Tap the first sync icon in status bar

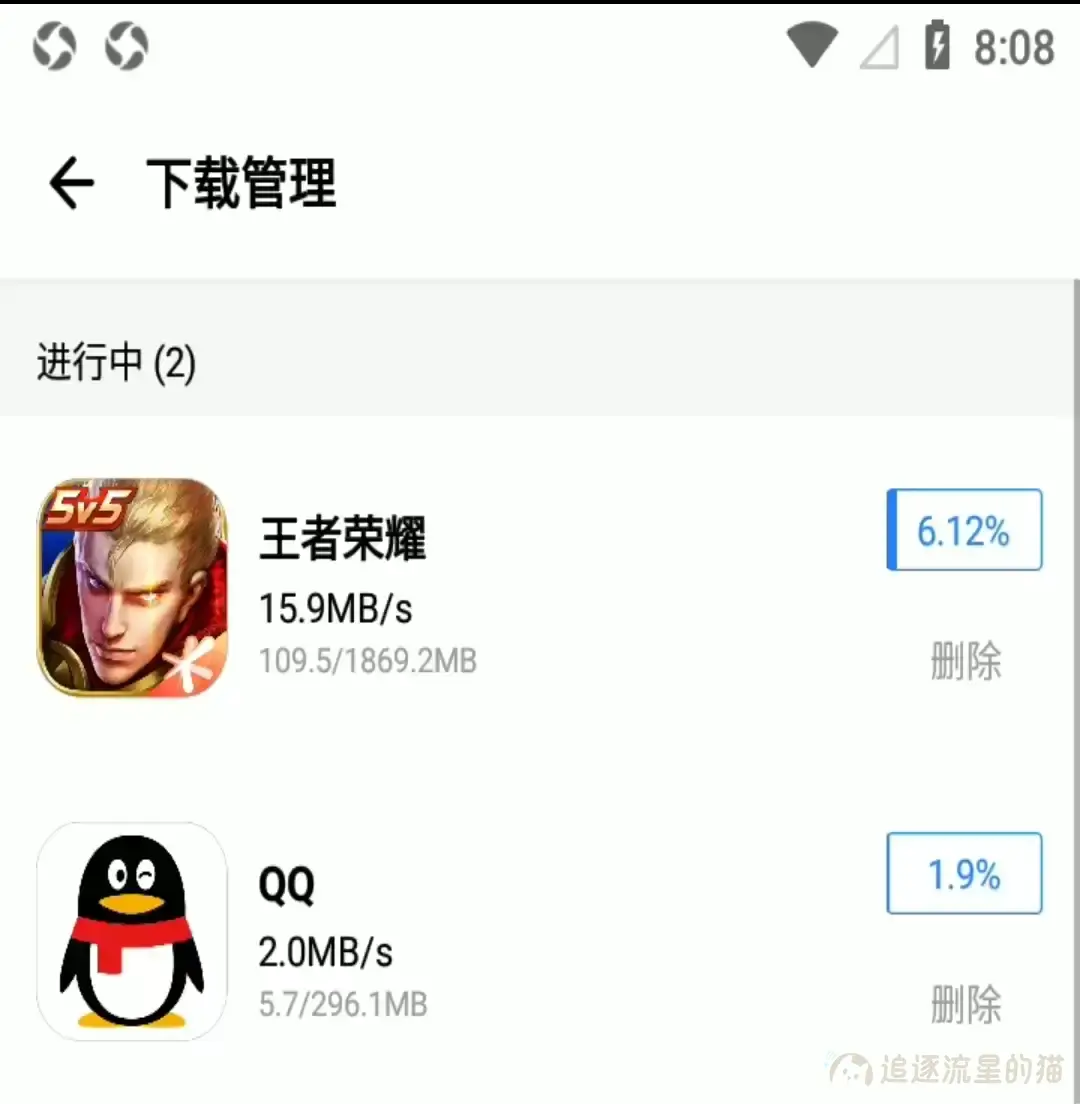(x=55, y=46)
